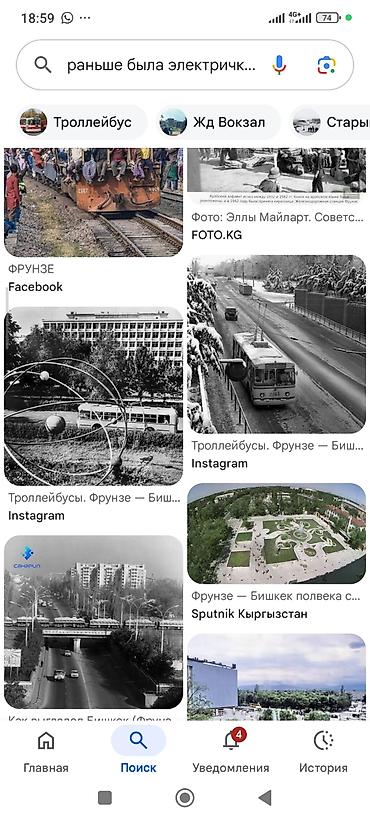
Task: Open the Sputnik Кыргызстан aerial park image
Action: click(277, 534)
